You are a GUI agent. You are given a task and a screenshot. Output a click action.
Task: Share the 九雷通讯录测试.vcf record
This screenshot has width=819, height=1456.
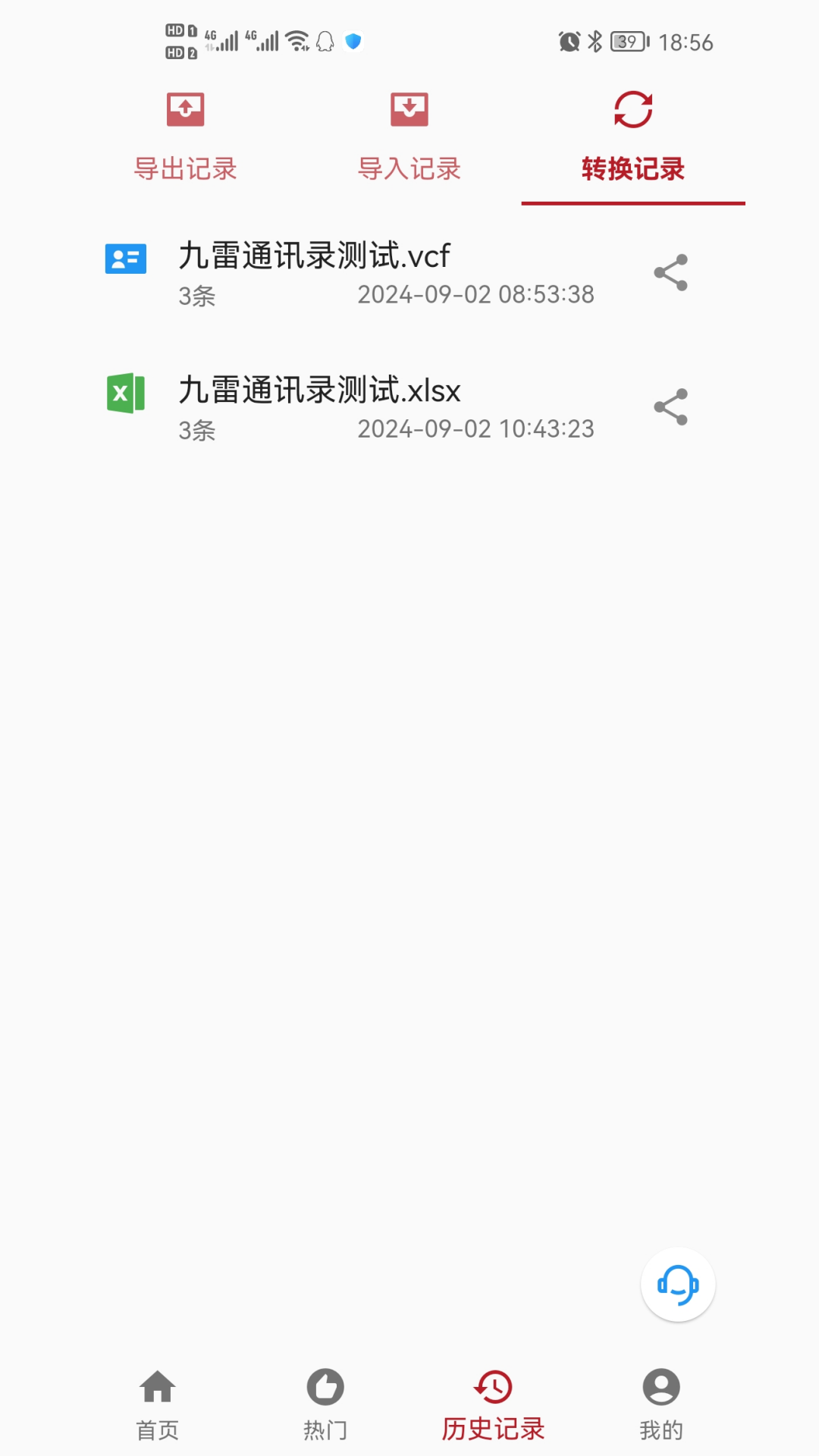tap(671, 273)
